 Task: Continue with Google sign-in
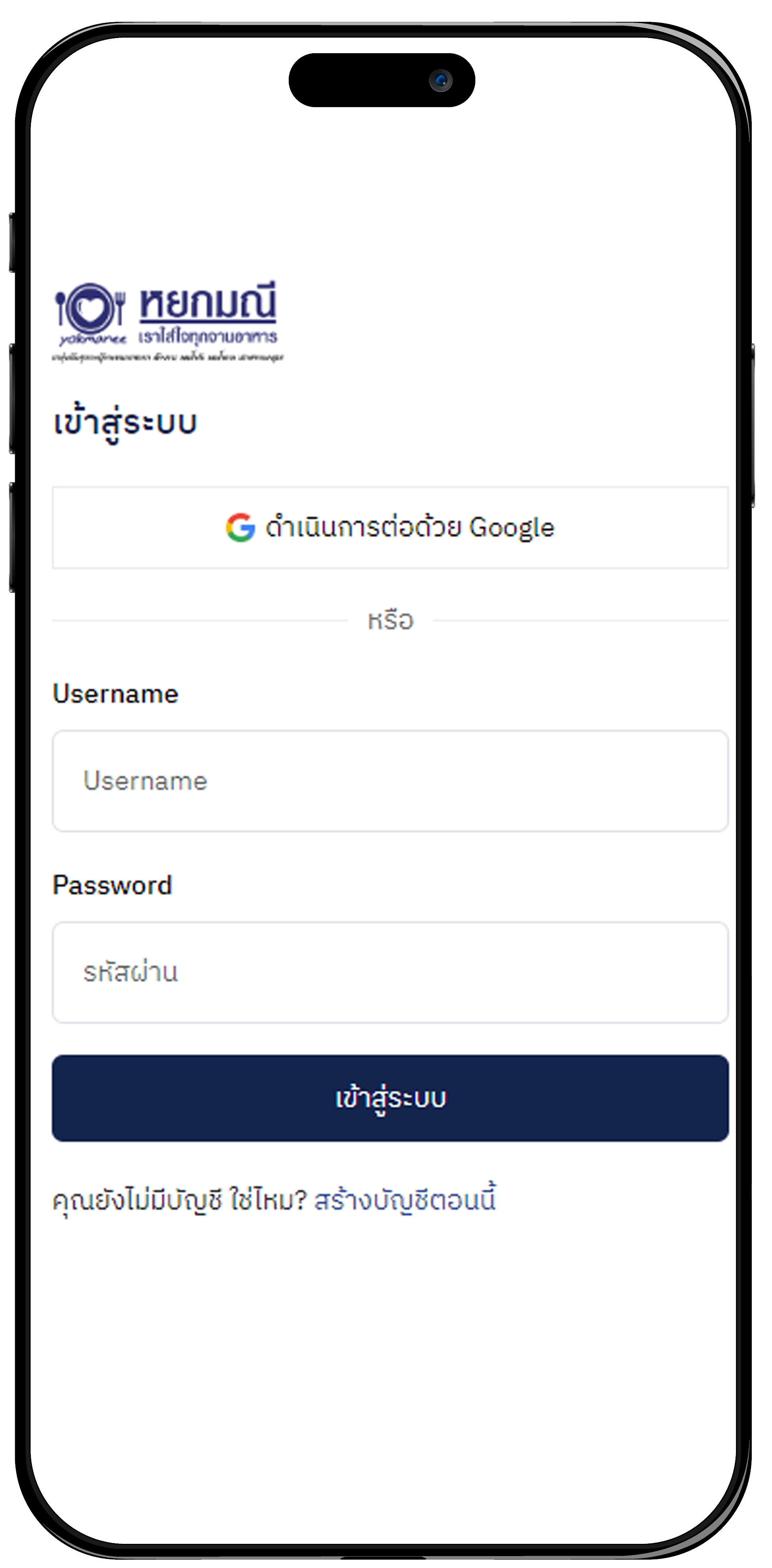click(390, 527)
